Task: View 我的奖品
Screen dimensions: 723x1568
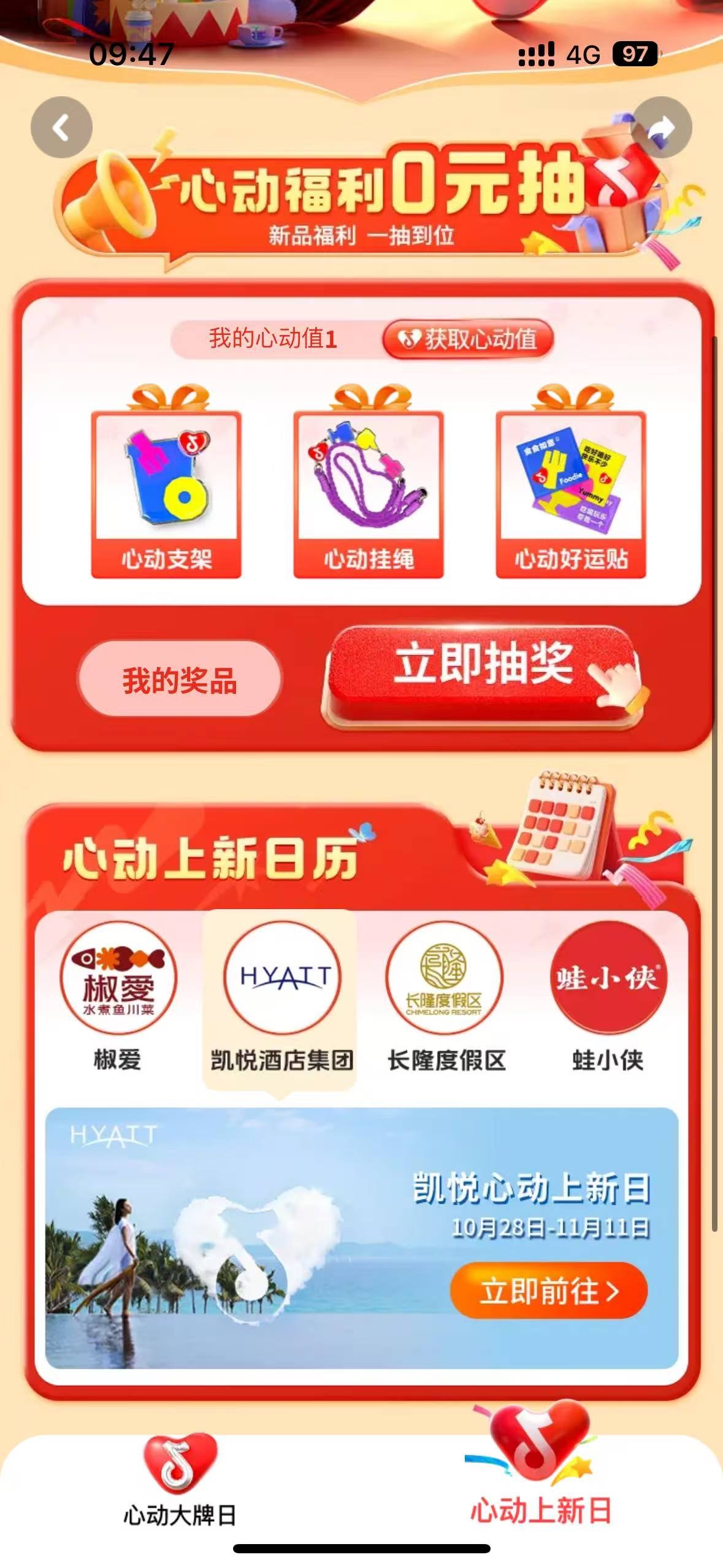Action: point(180,679)
